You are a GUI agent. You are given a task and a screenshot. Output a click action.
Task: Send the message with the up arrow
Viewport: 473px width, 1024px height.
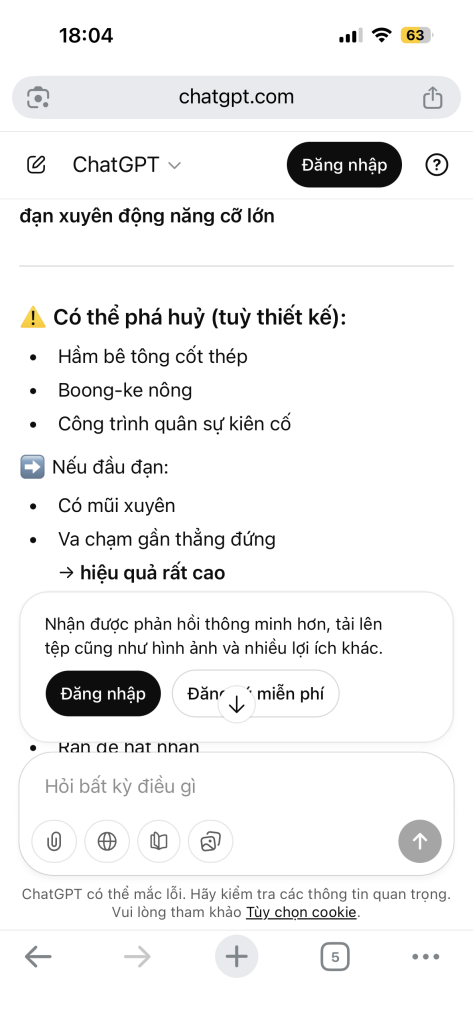[419, 841]
